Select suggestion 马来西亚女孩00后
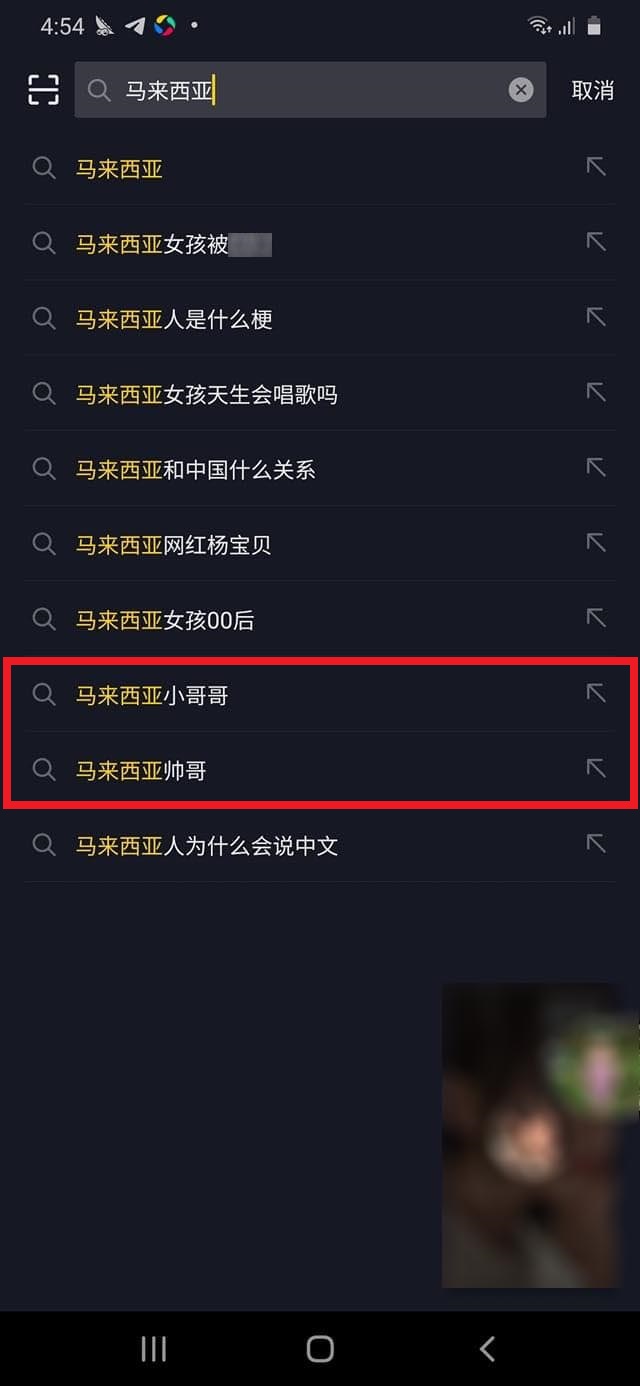This screenshot has height=1386, width=640. pyautogui.click(x=165, y=620)
